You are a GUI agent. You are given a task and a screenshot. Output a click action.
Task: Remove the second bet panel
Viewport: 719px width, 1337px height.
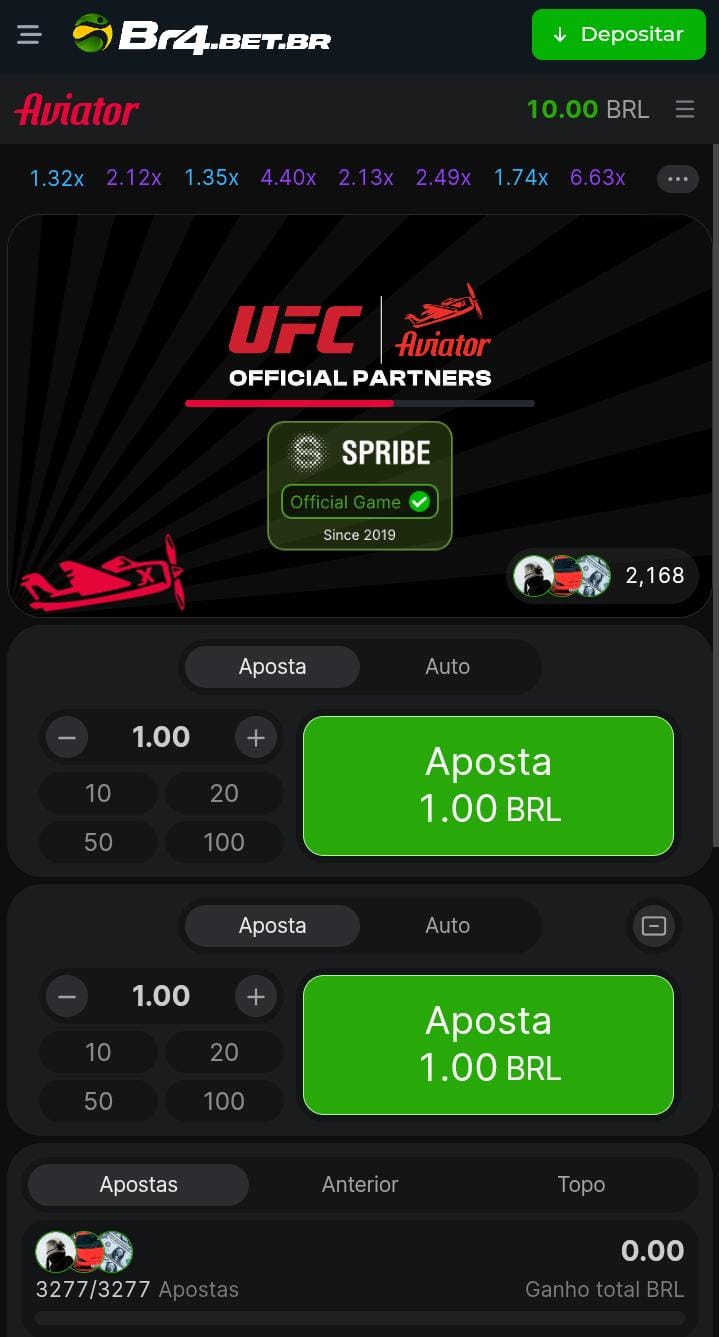tap(653, 926)
